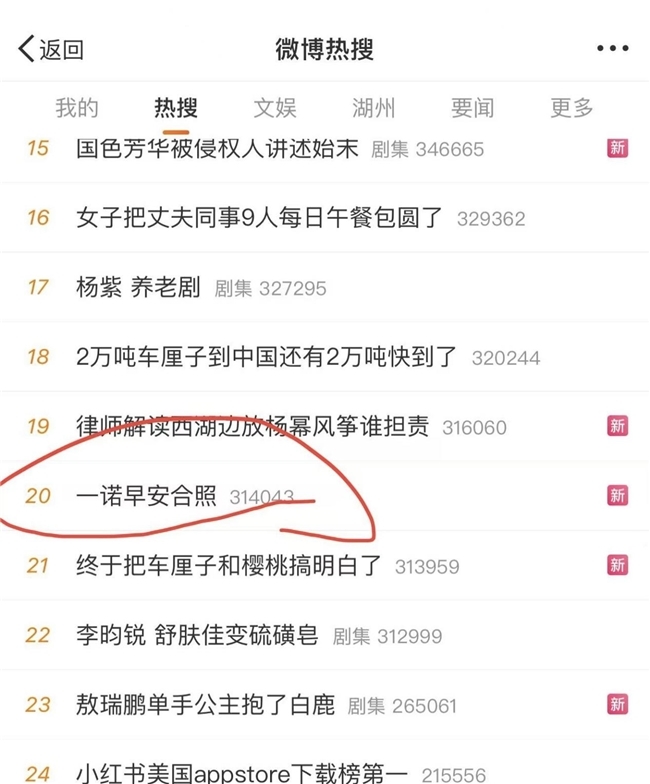View the 杨紫 养老剧 trending topic
The image size is (650, 784).
[x=139, y=288]
